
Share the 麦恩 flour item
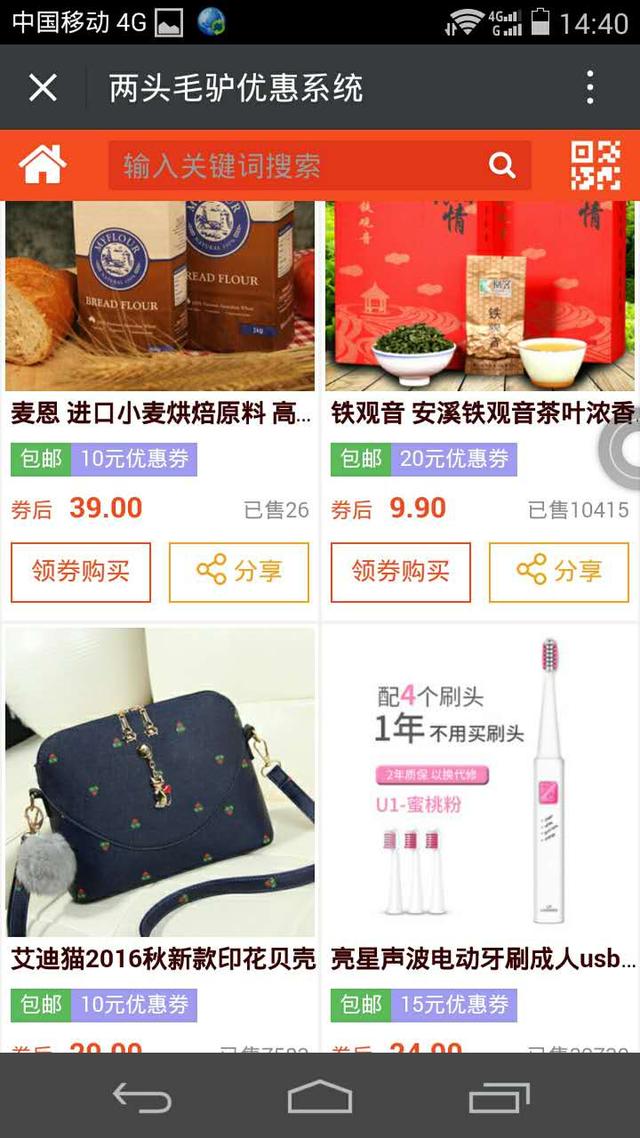pos(239,573)
